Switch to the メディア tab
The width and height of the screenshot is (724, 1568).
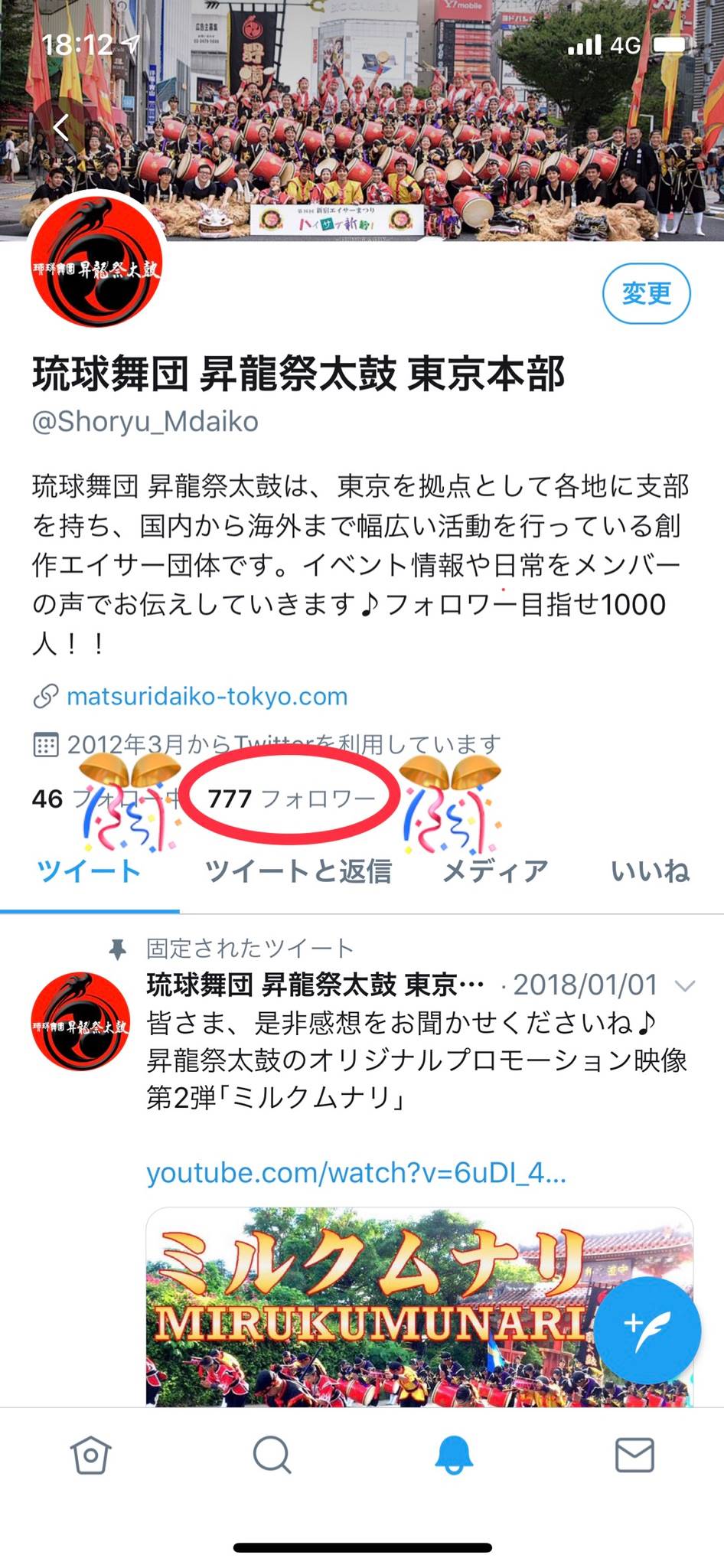click(x=496, y=871)
